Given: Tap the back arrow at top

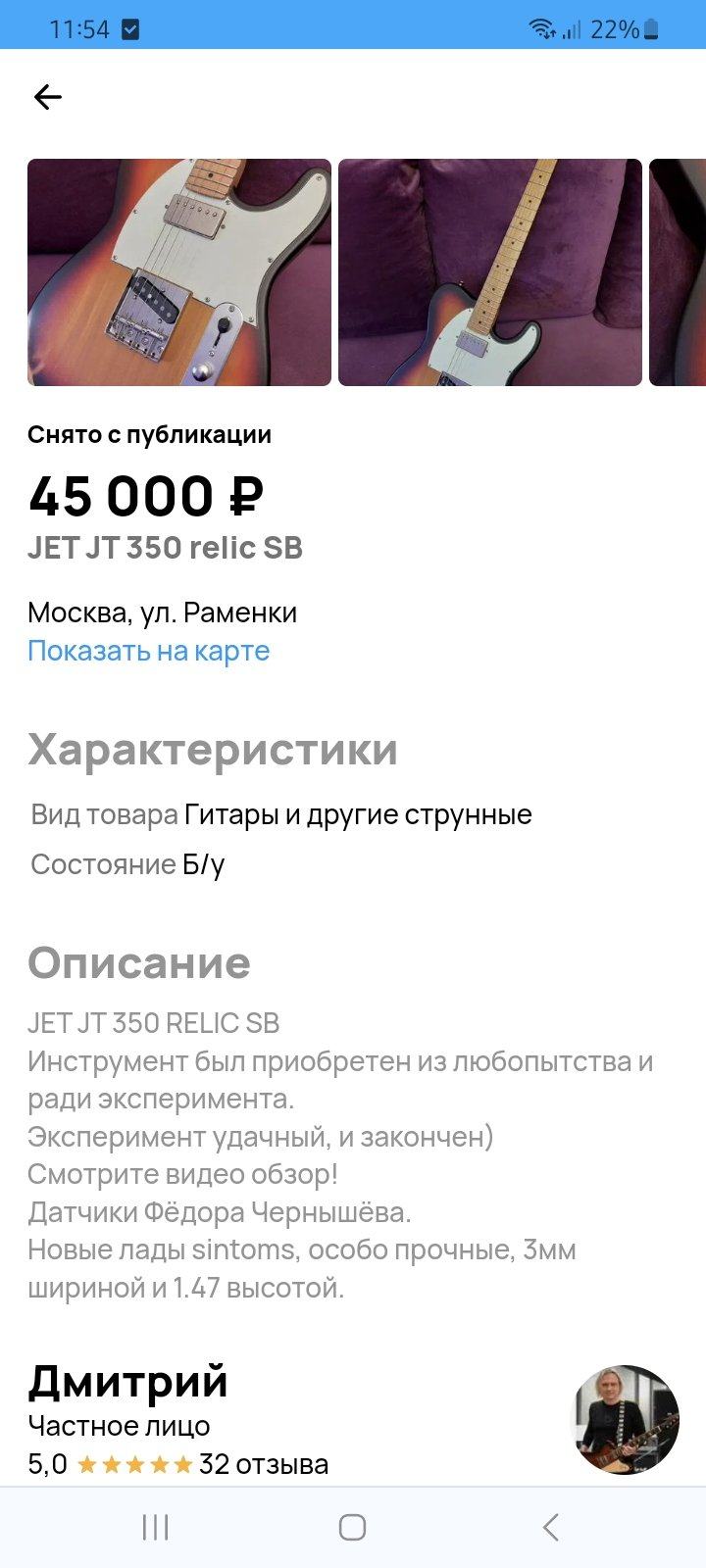Looking at the screenshot, I should [47, 97].
